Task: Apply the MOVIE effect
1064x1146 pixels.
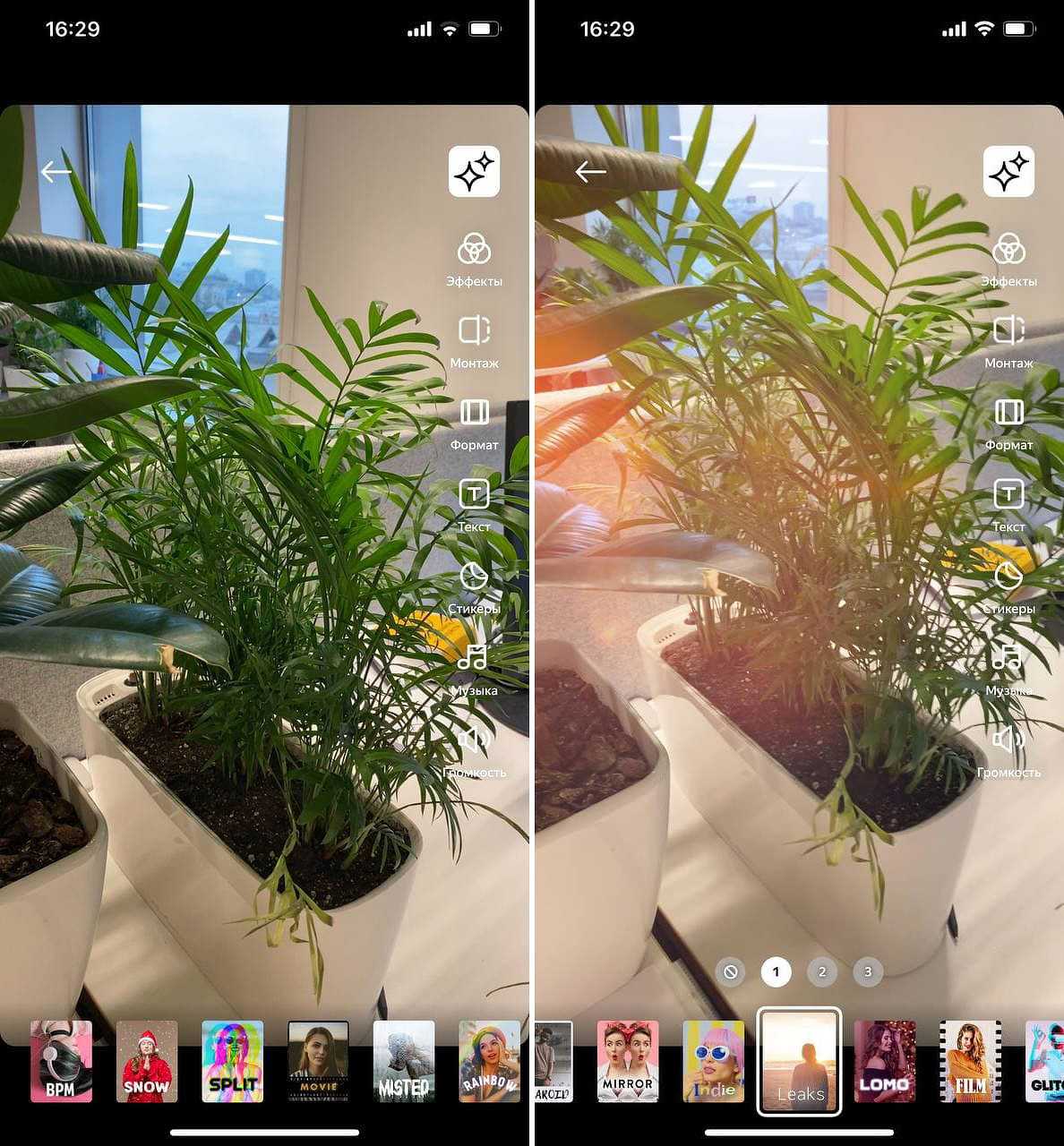Action: 318,1062
